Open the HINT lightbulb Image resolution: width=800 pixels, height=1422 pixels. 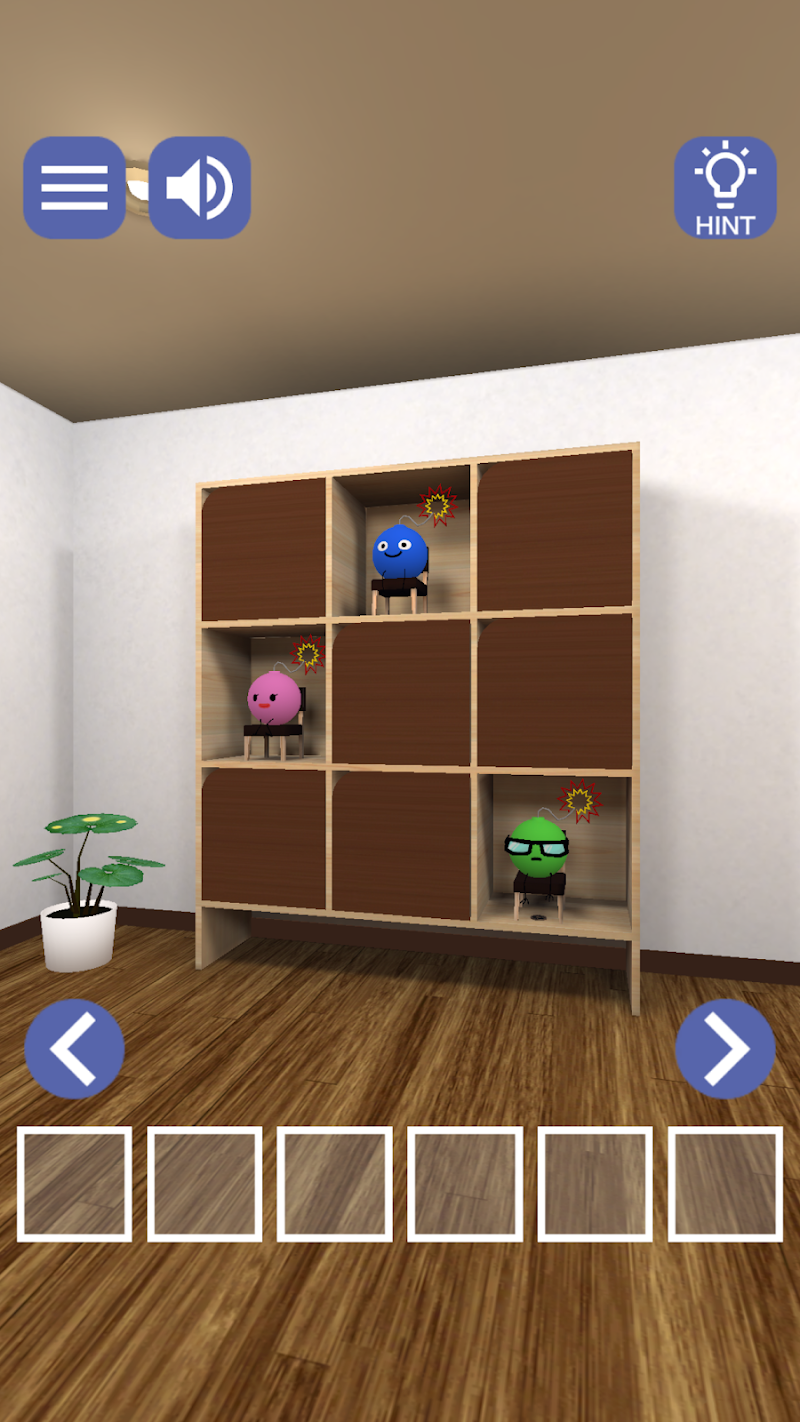[x=725, y=188]
